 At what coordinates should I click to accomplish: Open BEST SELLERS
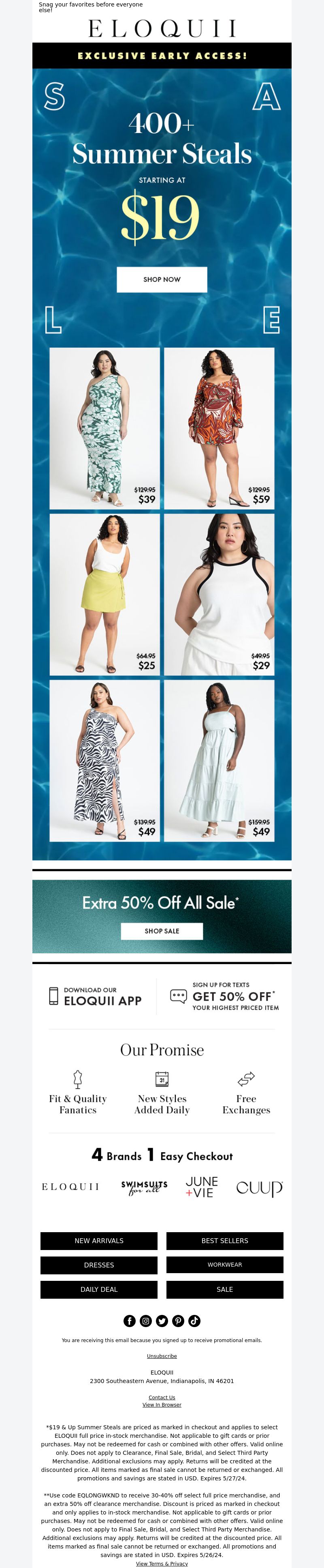224,1241
